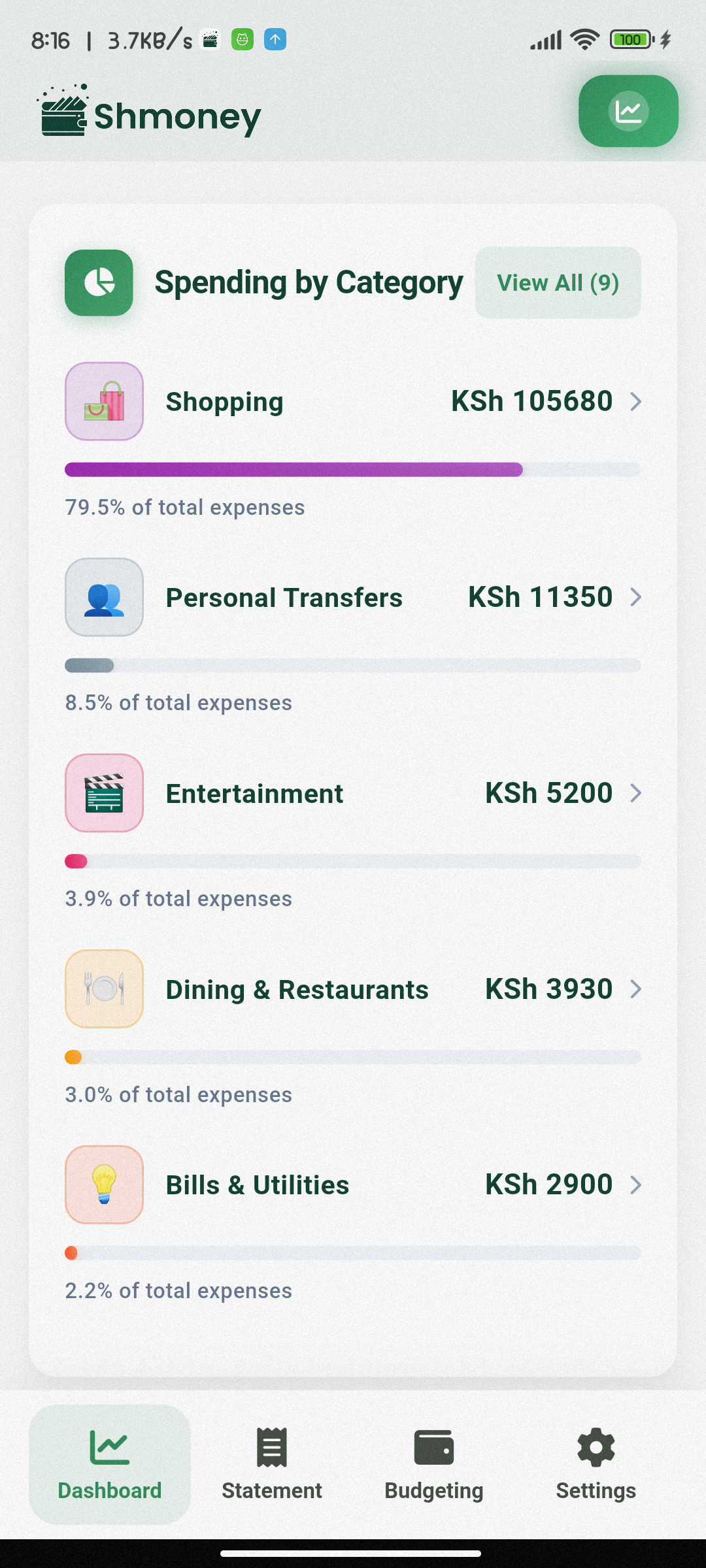Viewport: 706px width, 1568px height.
Task: Click the Personal Transfers people icon
Action: coord(104,596)
